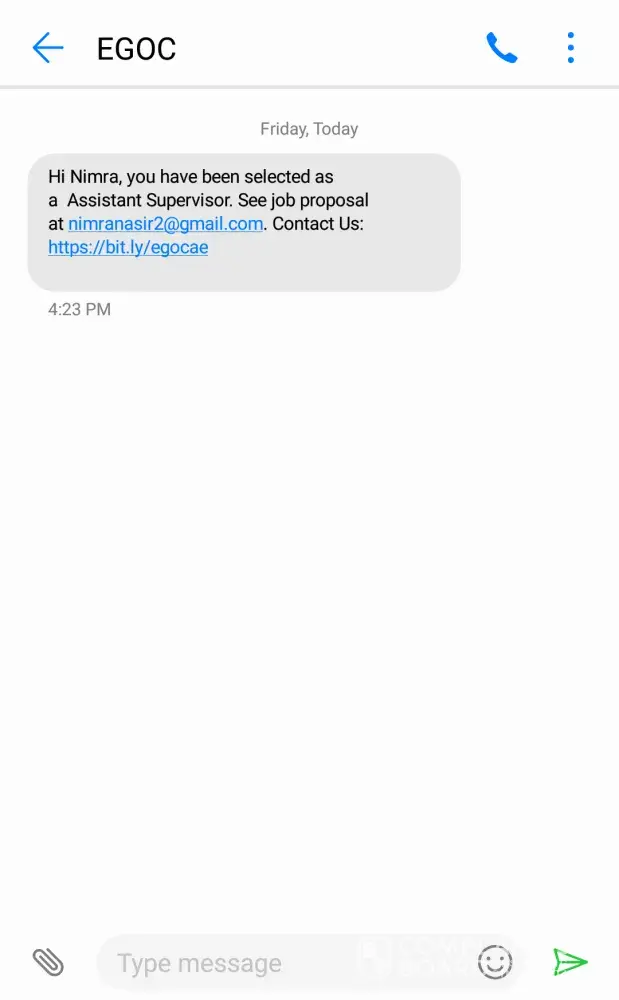Image resolution: width=619 pixels, height=1000 pixels.
Task: Focus the Type message field
Action: 280,963
